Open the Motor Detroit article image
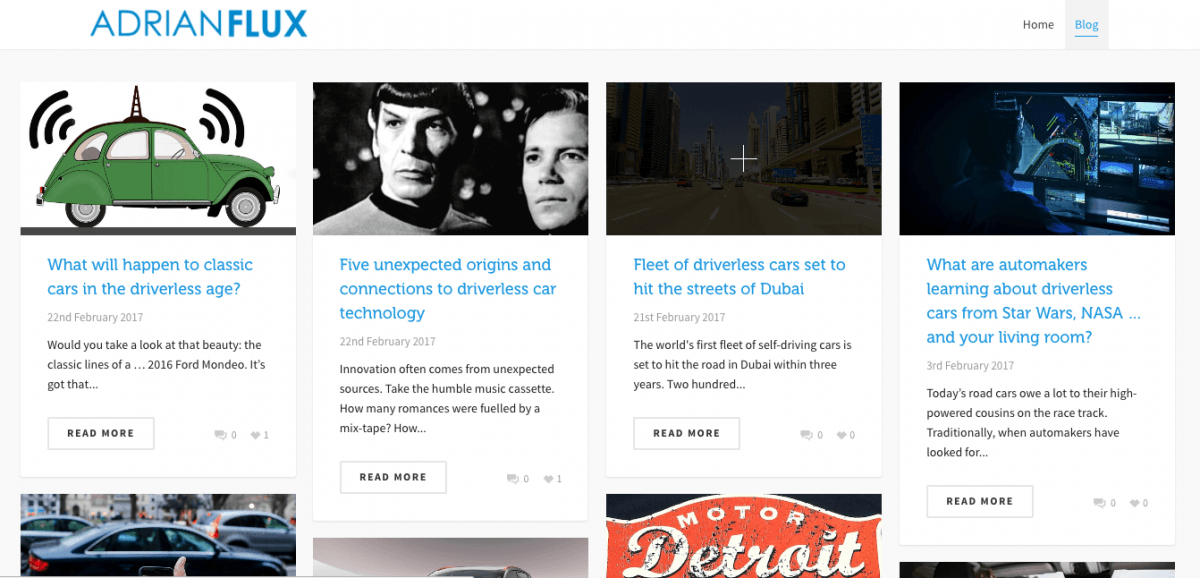 pos(743,536)
